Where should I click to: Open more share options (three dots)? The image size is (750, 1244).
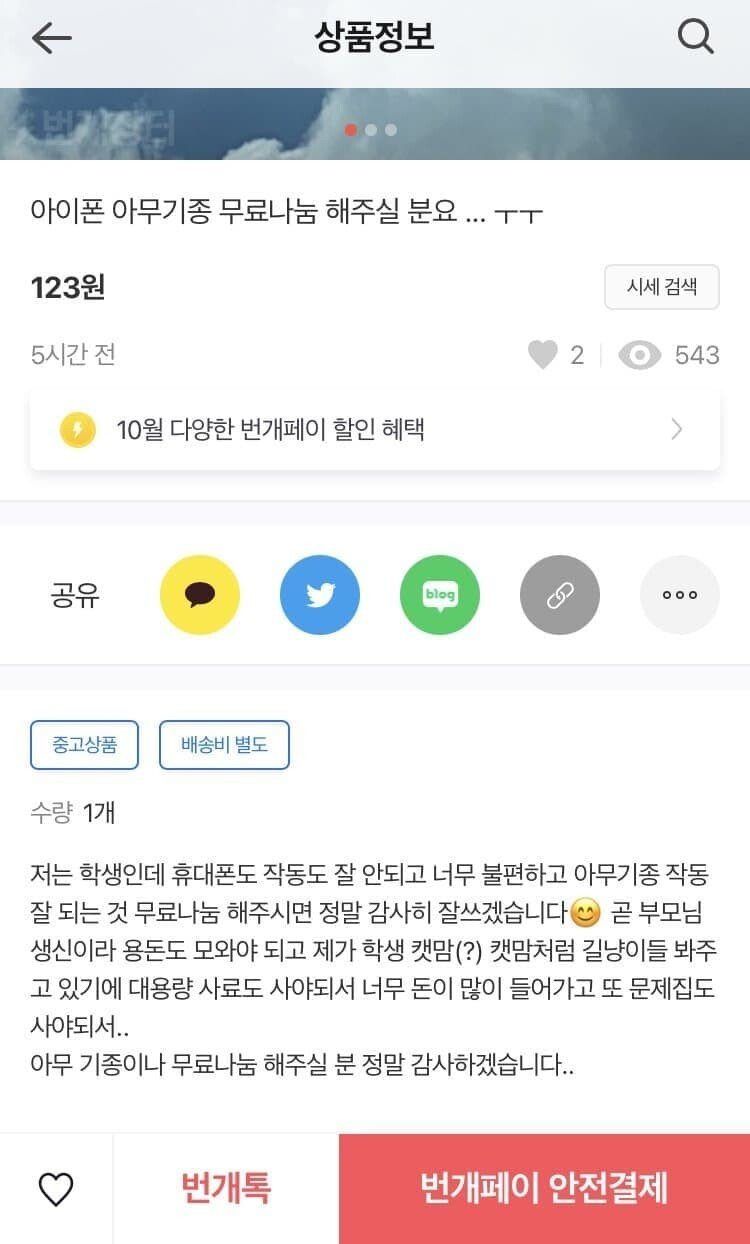(680, 595)
